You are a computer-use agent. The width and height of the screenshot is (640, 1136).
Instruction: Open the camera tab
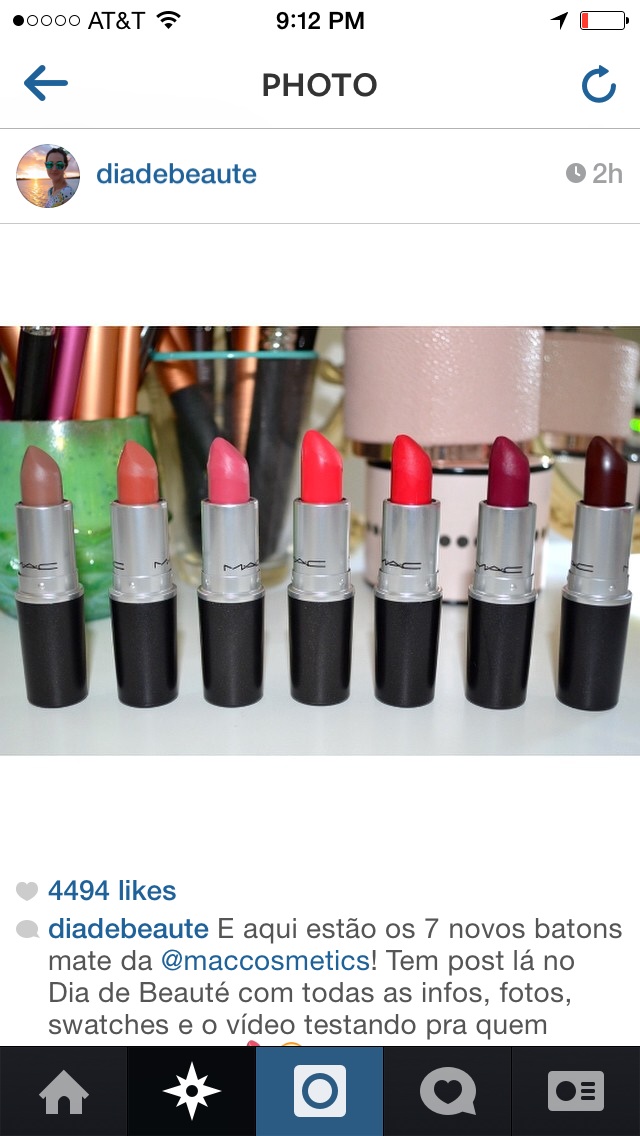click(x=320, y=1091)
